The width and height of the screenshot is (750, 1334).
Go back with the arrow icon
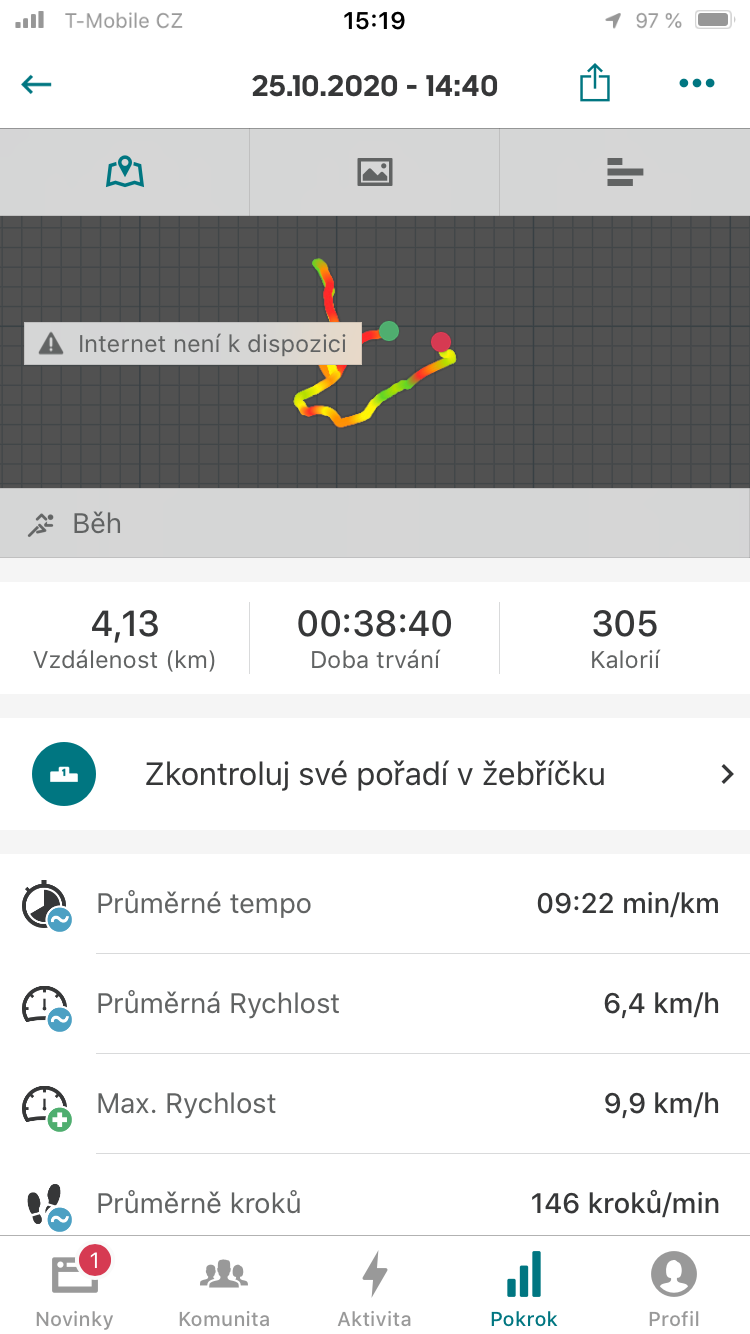click(x=36, y=84)
